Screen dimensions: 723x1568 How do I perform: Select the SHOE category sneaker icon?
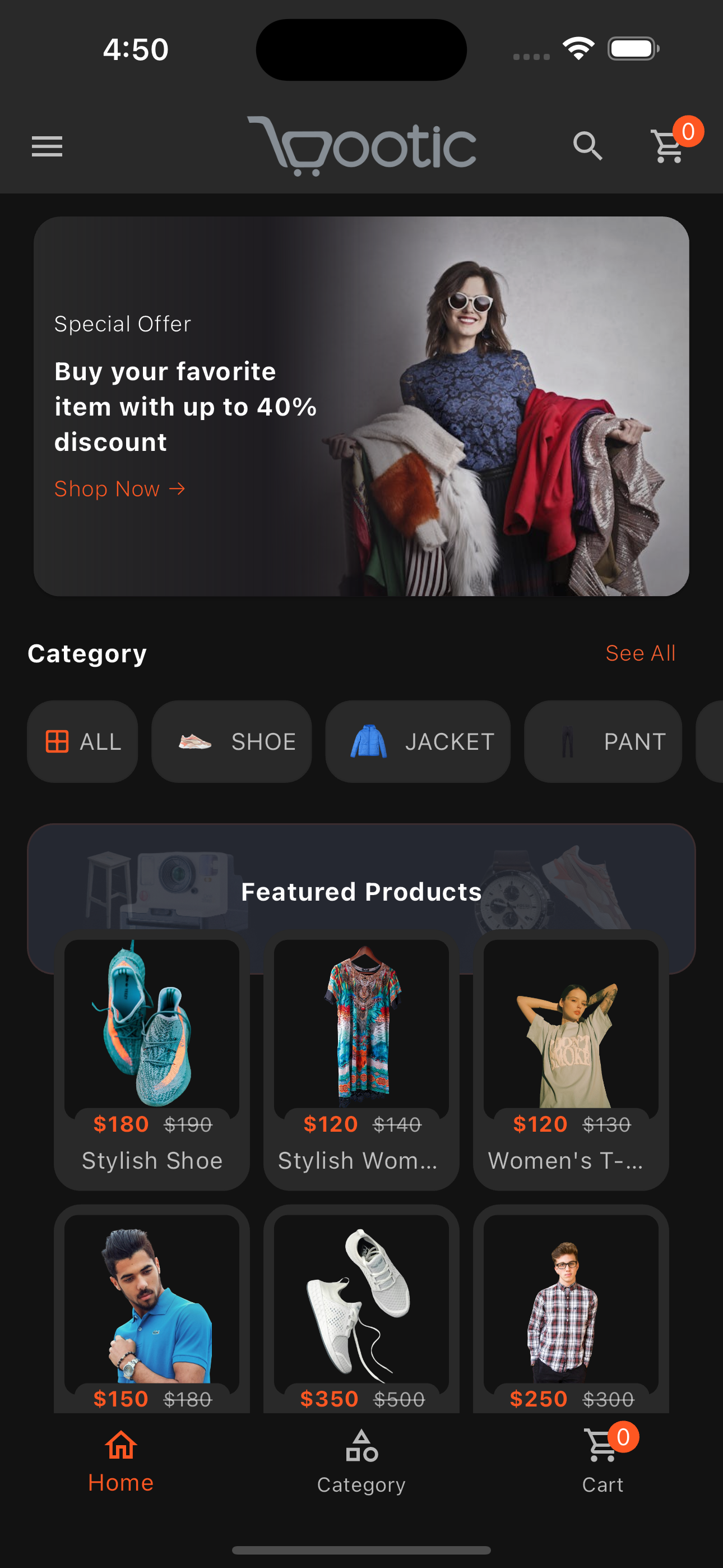click(x=231, y=741)
